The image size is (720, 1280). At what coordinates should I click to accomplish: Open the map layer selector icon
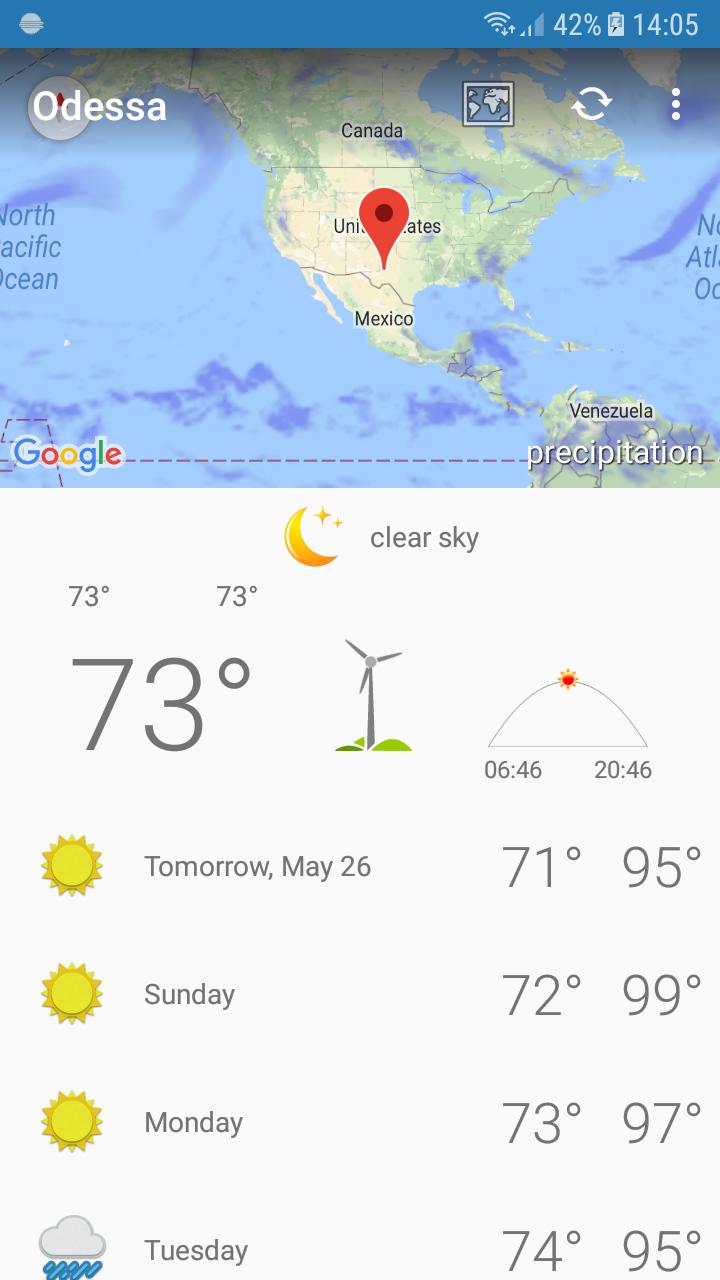tap(488, 104)
